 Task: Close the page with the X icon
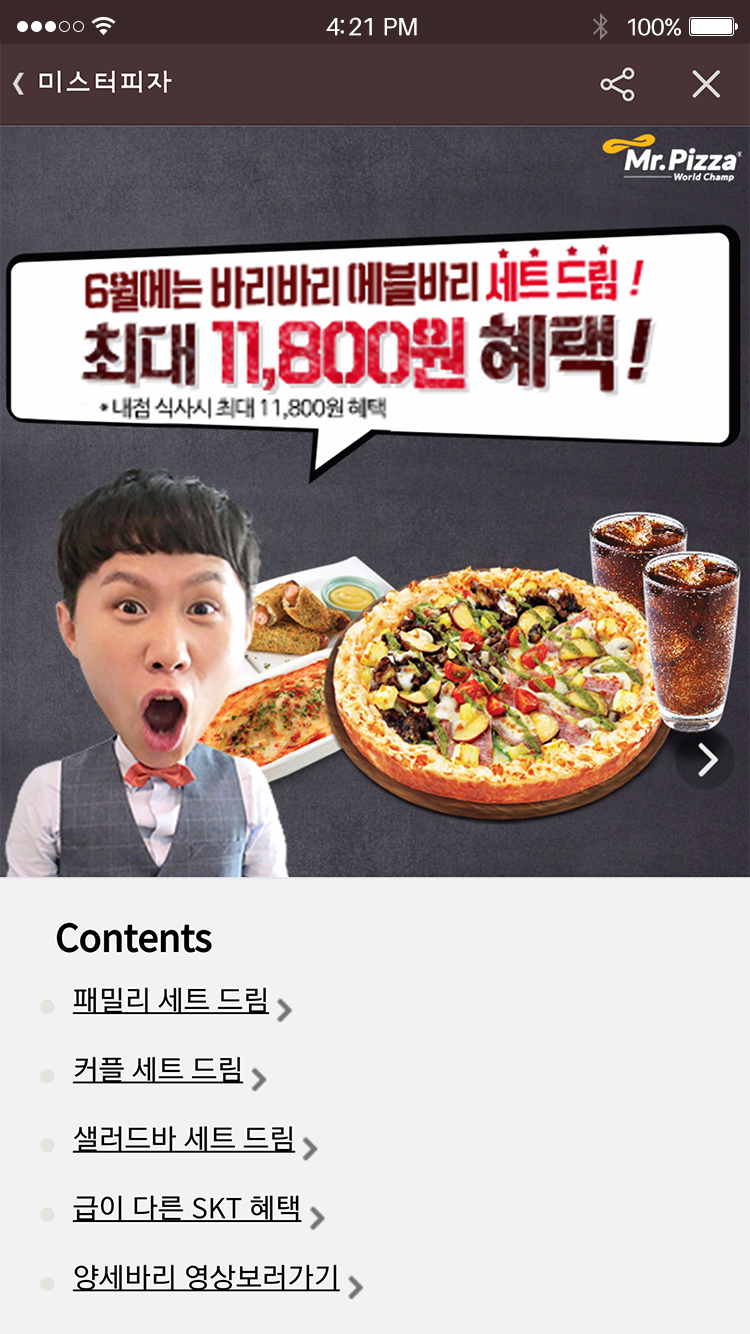[706, 84]
